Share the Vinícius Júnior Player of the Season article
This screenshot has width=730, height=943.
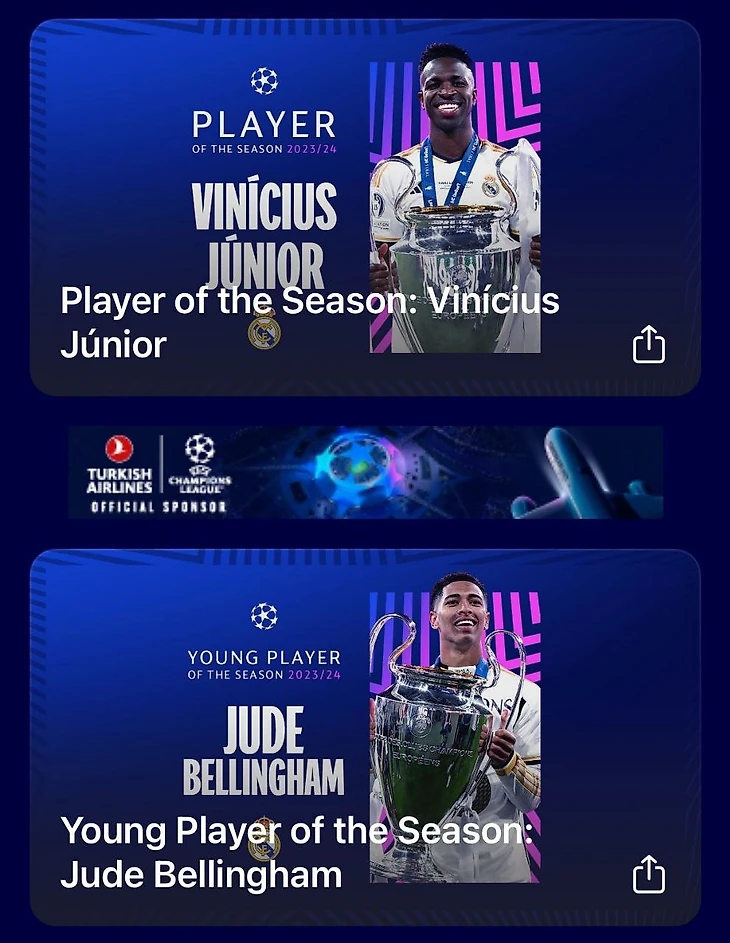pyautogui.click(x=649, y=345)
